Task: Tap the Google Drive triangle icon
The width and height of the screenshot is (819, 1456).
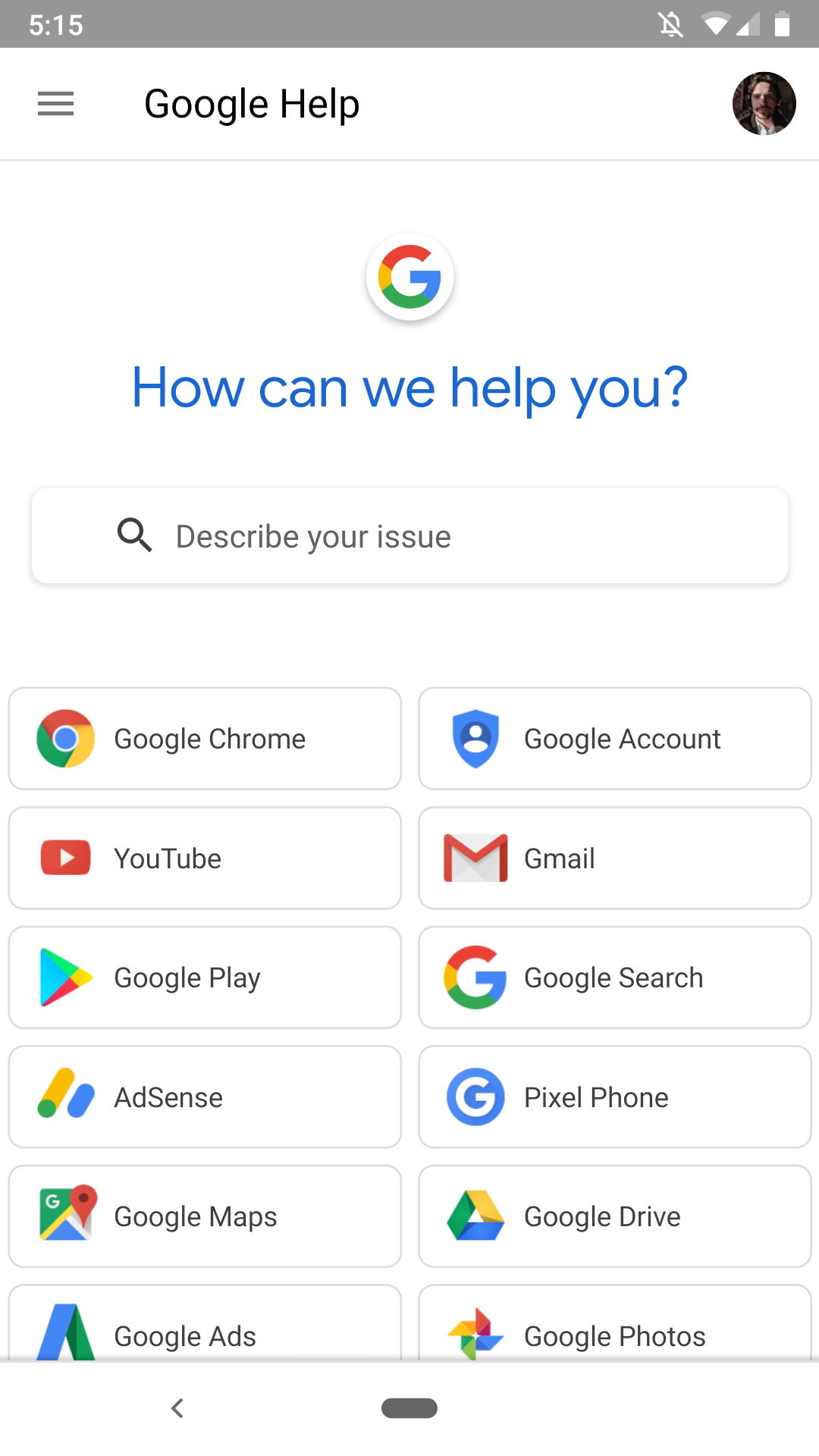Action: 474,1216
